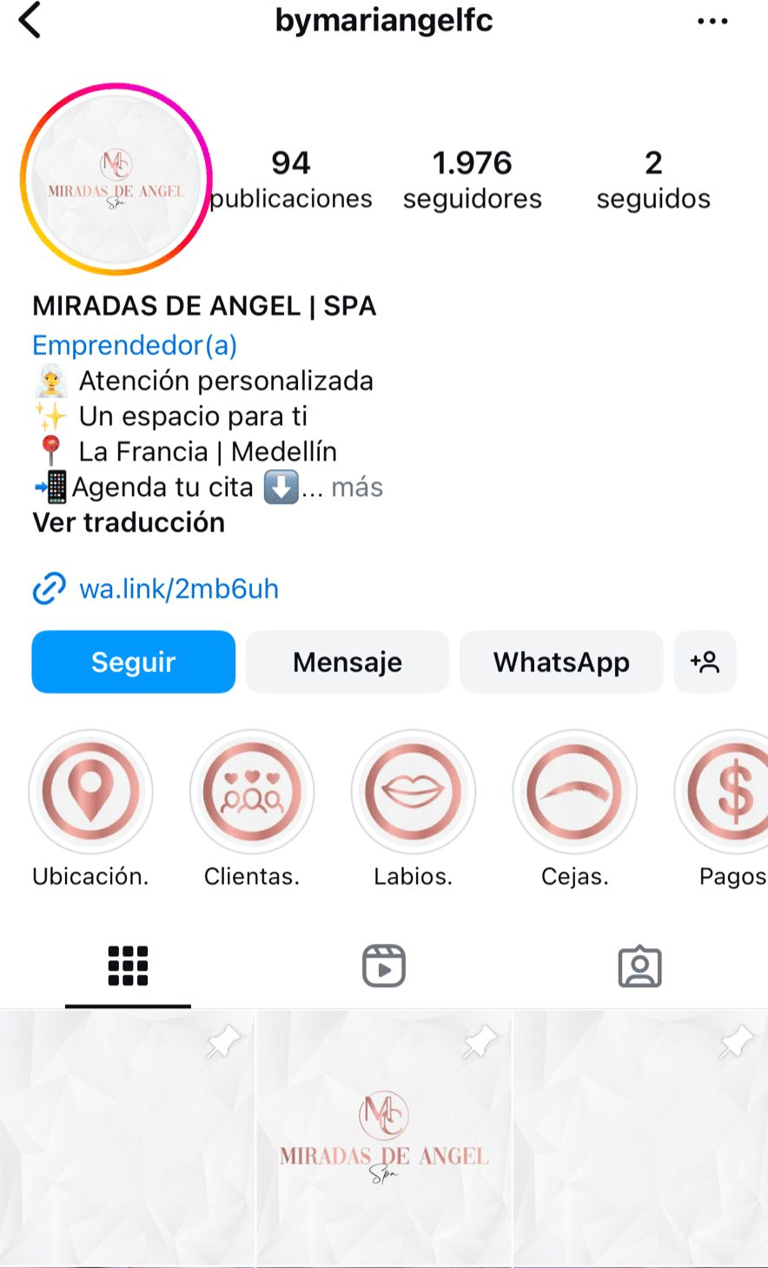Go back using the top-left arrow
Viewport: 768px width, 1268px height.
click(31, 21)
